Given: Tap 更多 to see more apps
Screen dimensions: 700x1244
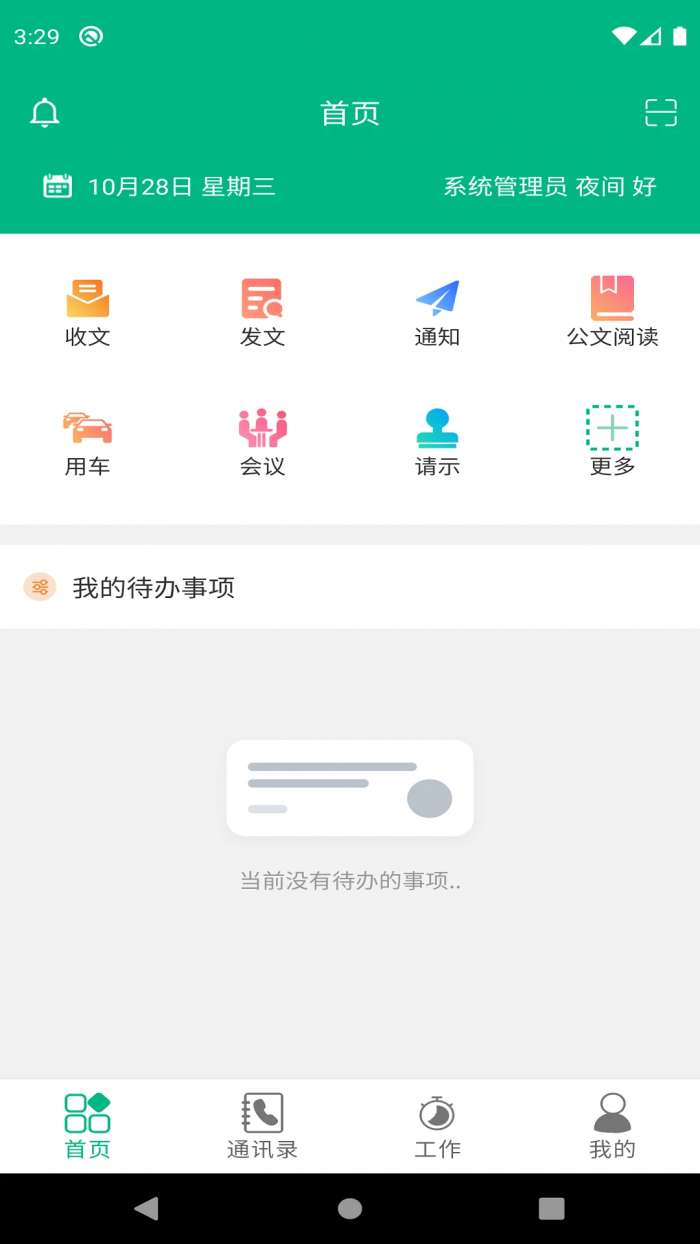Looking at the screenshot, I should [612, 441].
